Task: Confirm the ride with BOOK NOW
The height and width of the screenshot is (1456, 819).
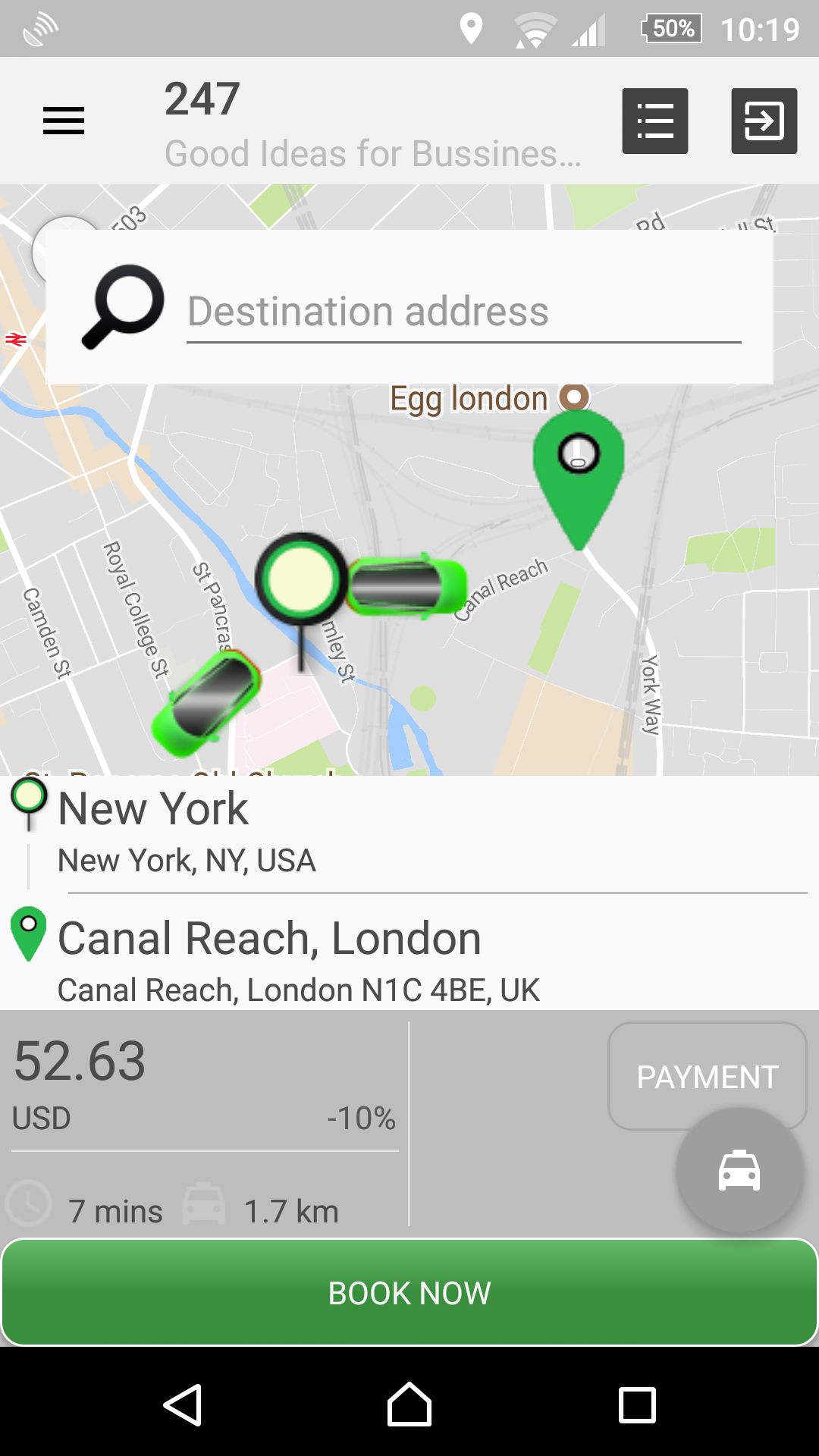Action: (x=409, y=1292)
